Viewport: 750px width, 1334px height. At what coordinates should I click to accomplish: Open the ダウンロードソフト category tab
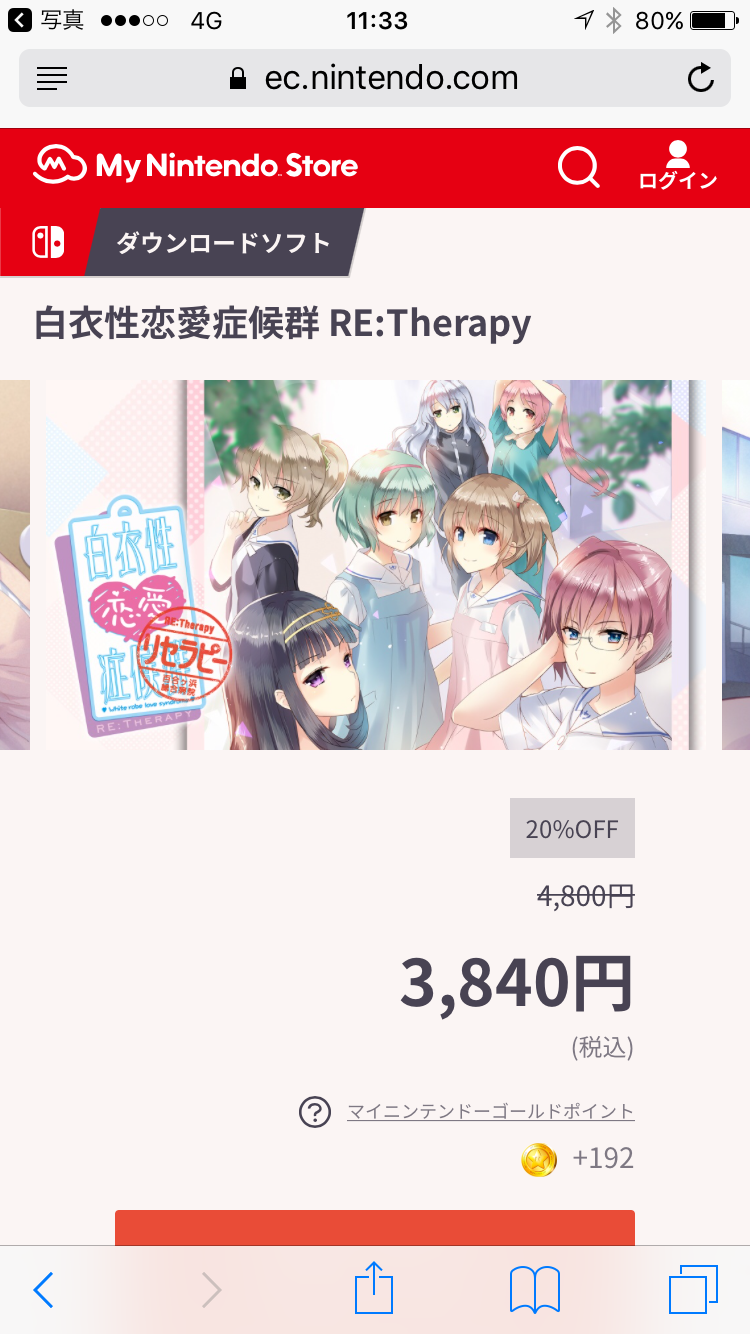[x=223, y=243]
